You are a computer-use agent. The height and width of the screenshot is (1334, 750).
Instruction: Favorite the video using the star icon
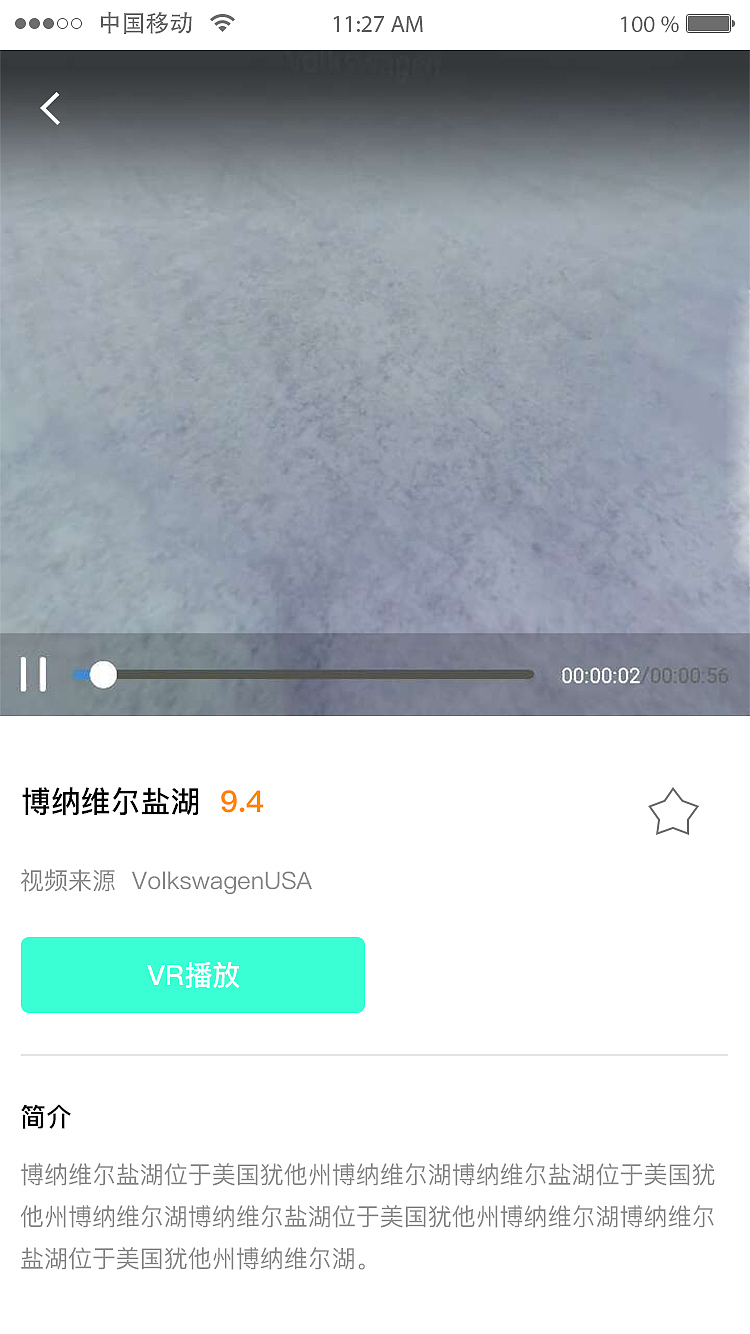[673, 812]
